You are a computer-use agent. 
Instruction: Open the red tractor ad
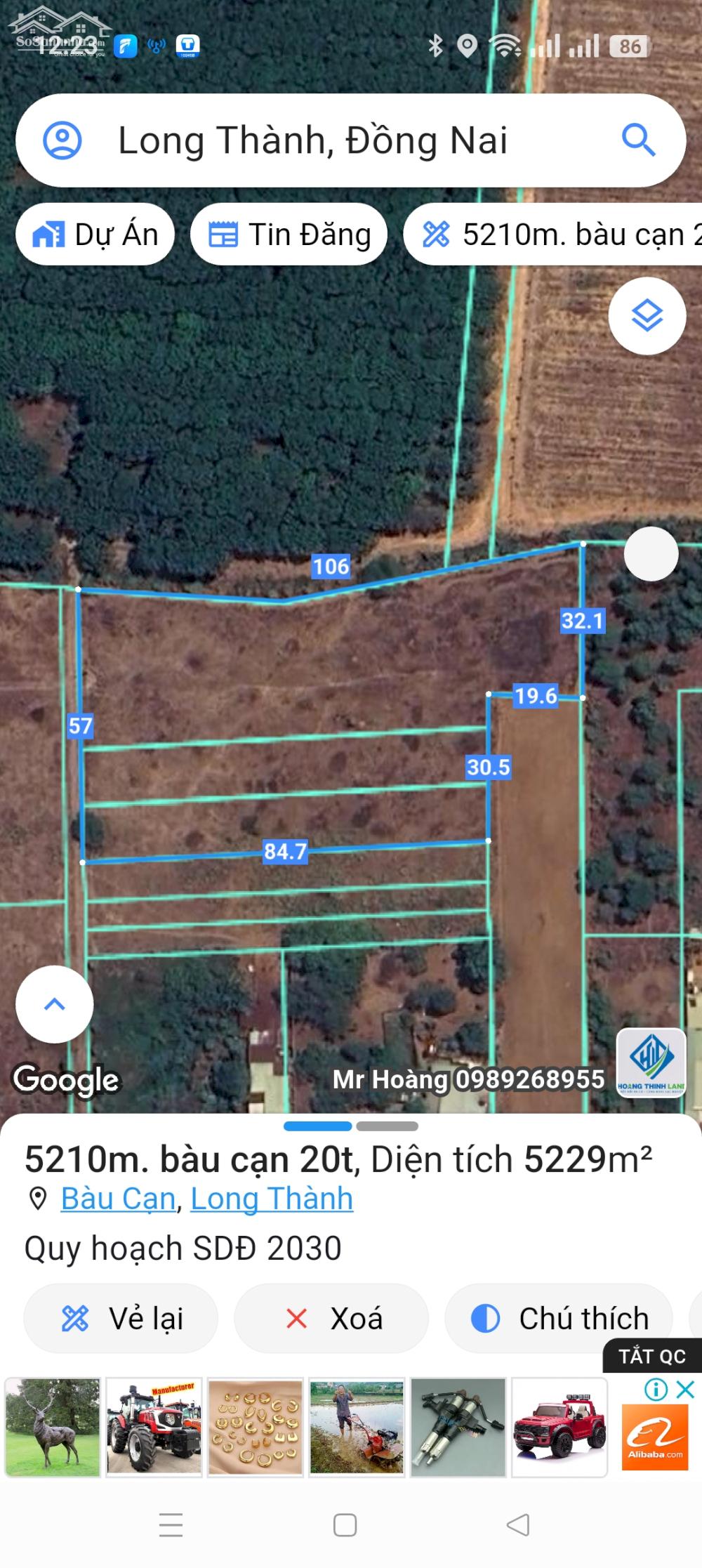tap(154, 1427)
